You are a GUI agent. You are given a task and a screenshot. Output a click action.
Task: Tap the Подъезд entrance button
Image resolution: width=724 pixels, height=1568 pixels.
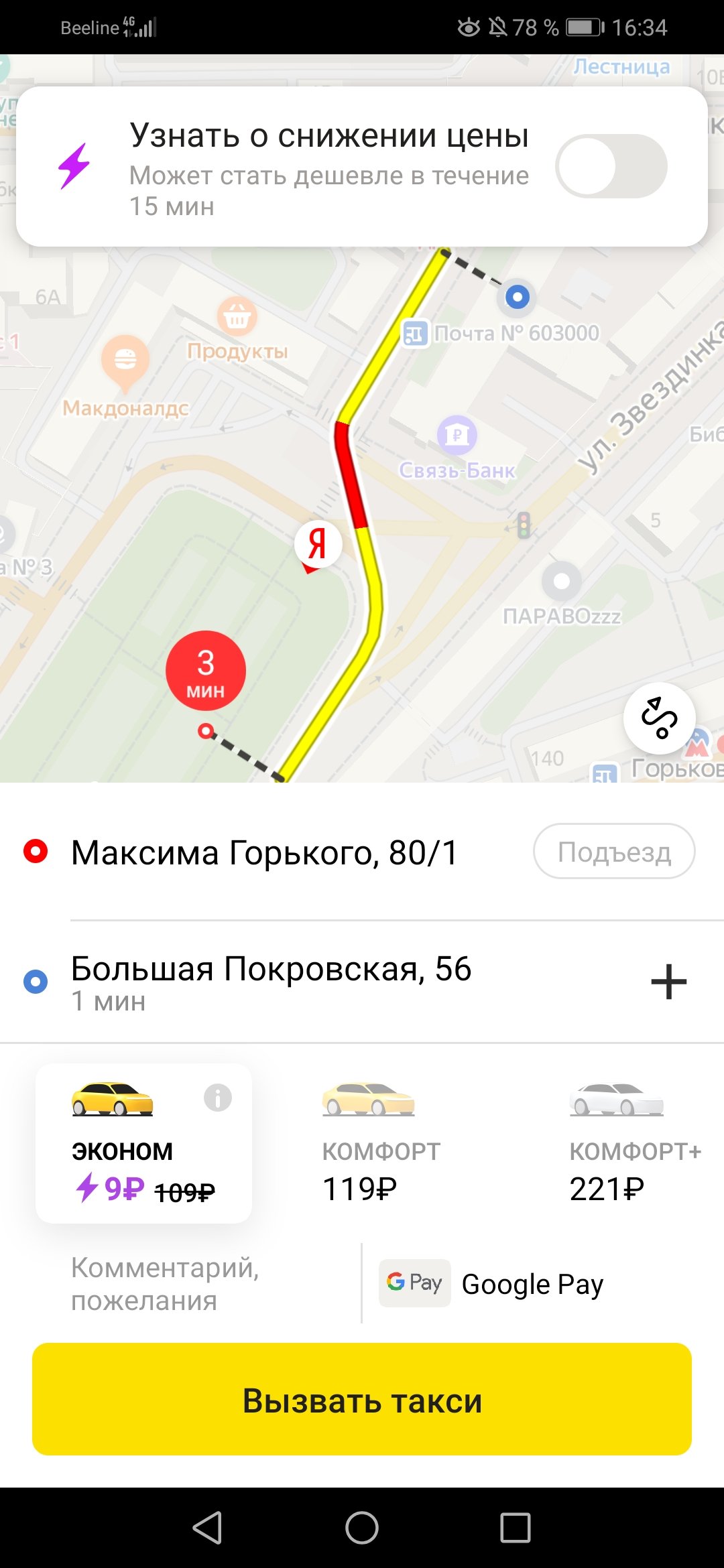tap(613, 852)
